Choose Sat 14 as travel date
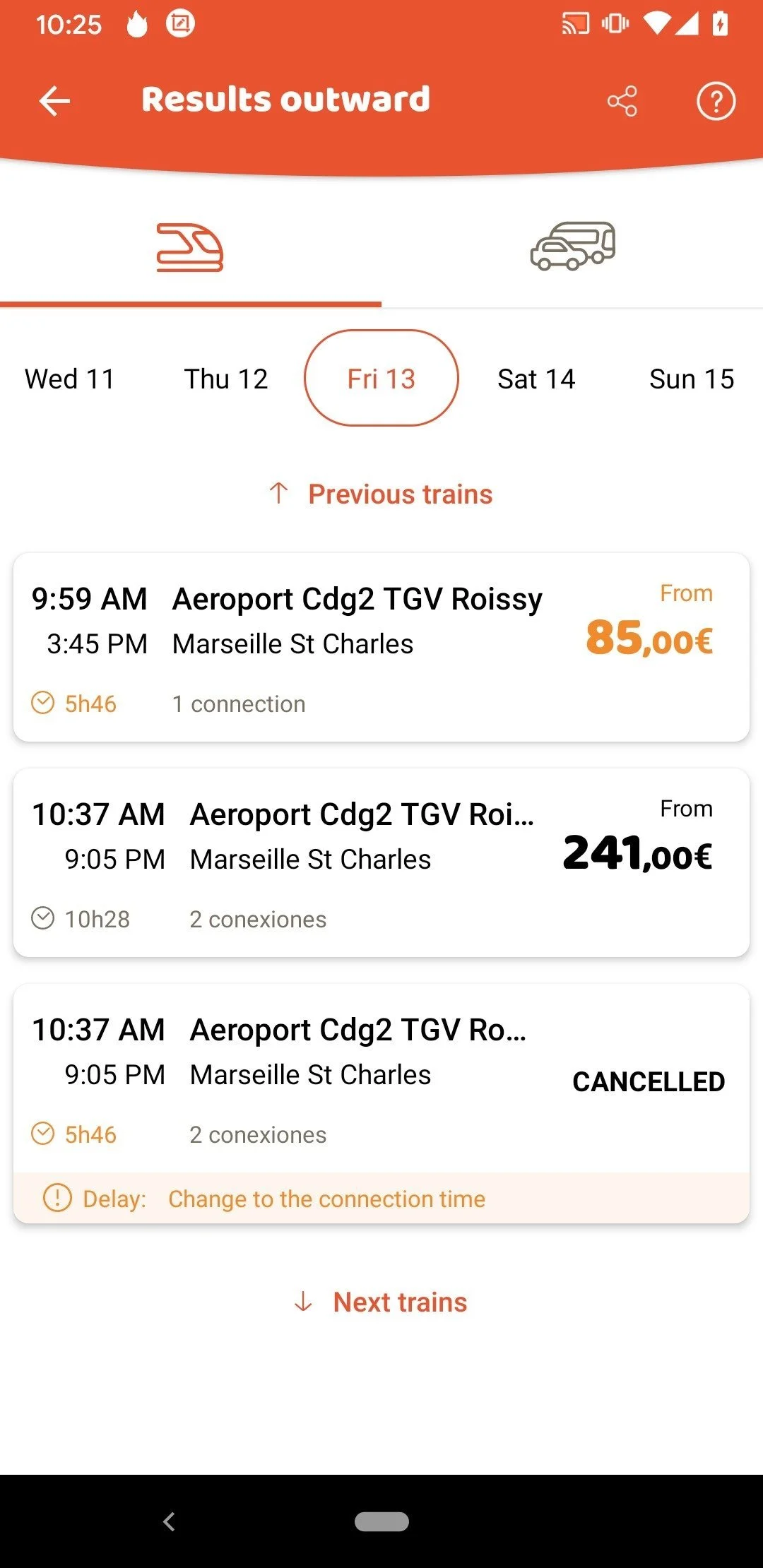This screenshot has height=1568, width=763. [536, 379]
